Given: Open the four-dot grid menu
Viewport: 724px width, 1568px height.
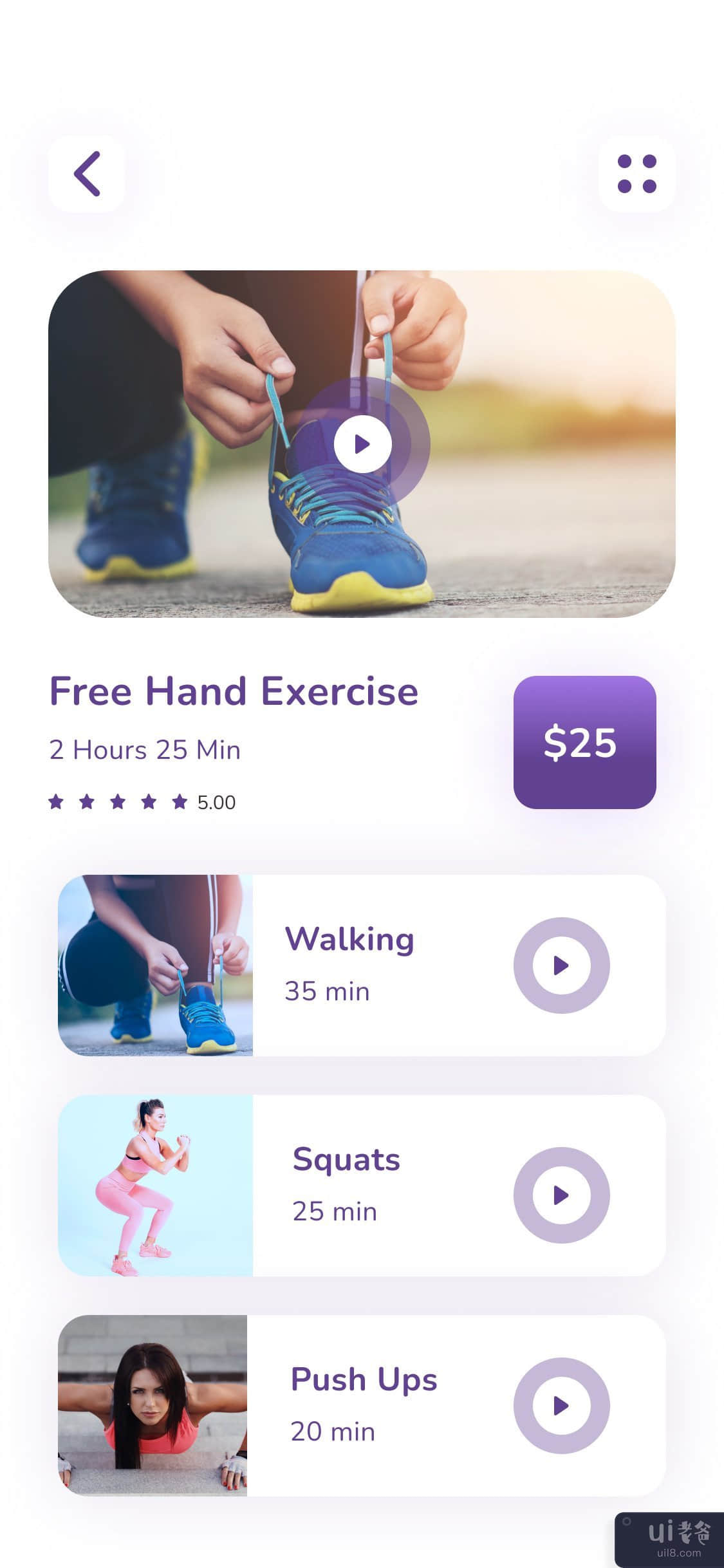Looking at the screenshot, I should point(636,174).
